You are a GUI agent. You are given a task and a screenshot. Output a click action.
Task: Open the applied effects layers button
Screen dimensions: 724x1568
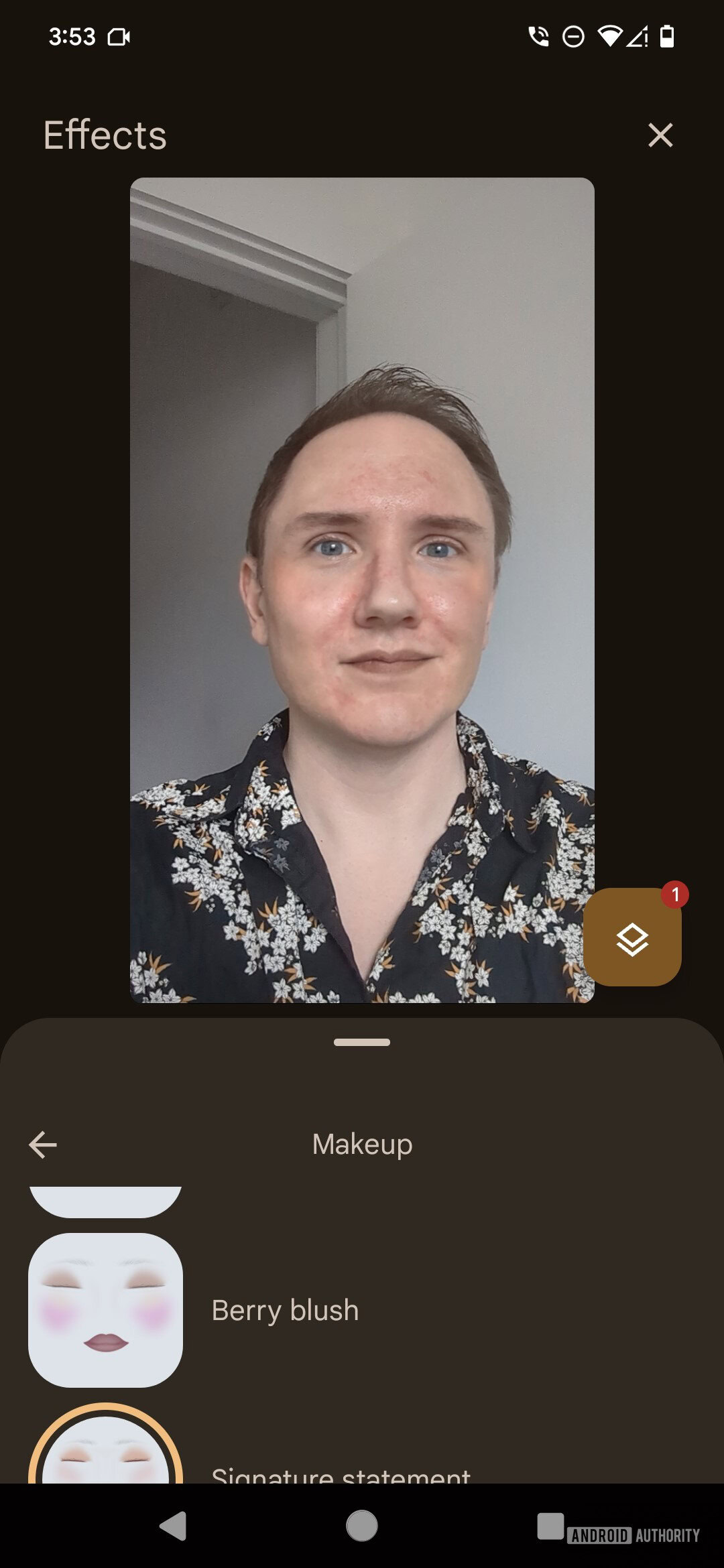point(632,937)
